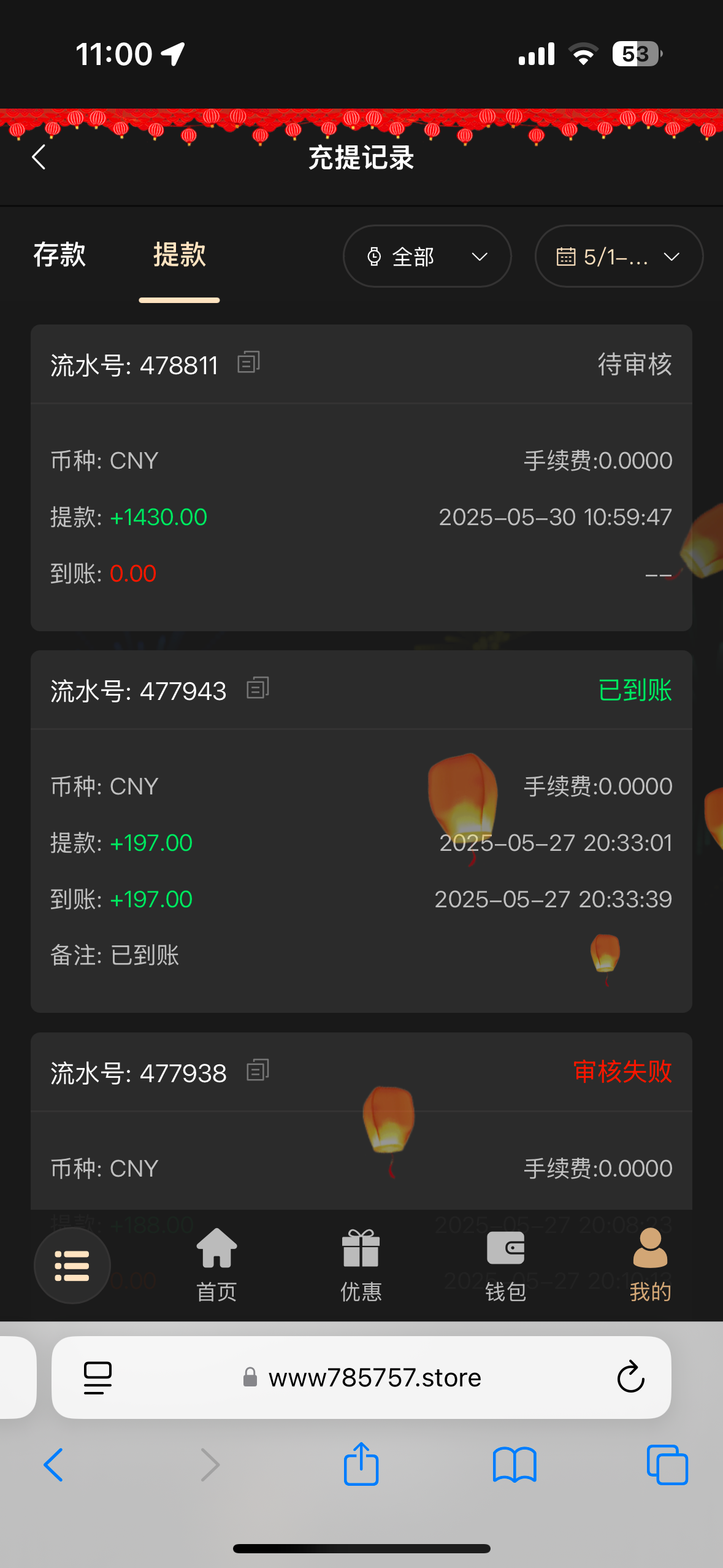The height and width of the screenshot is (1568, 723).
Task: Copy serial number 477943
Action: click(x=258, y=688)
